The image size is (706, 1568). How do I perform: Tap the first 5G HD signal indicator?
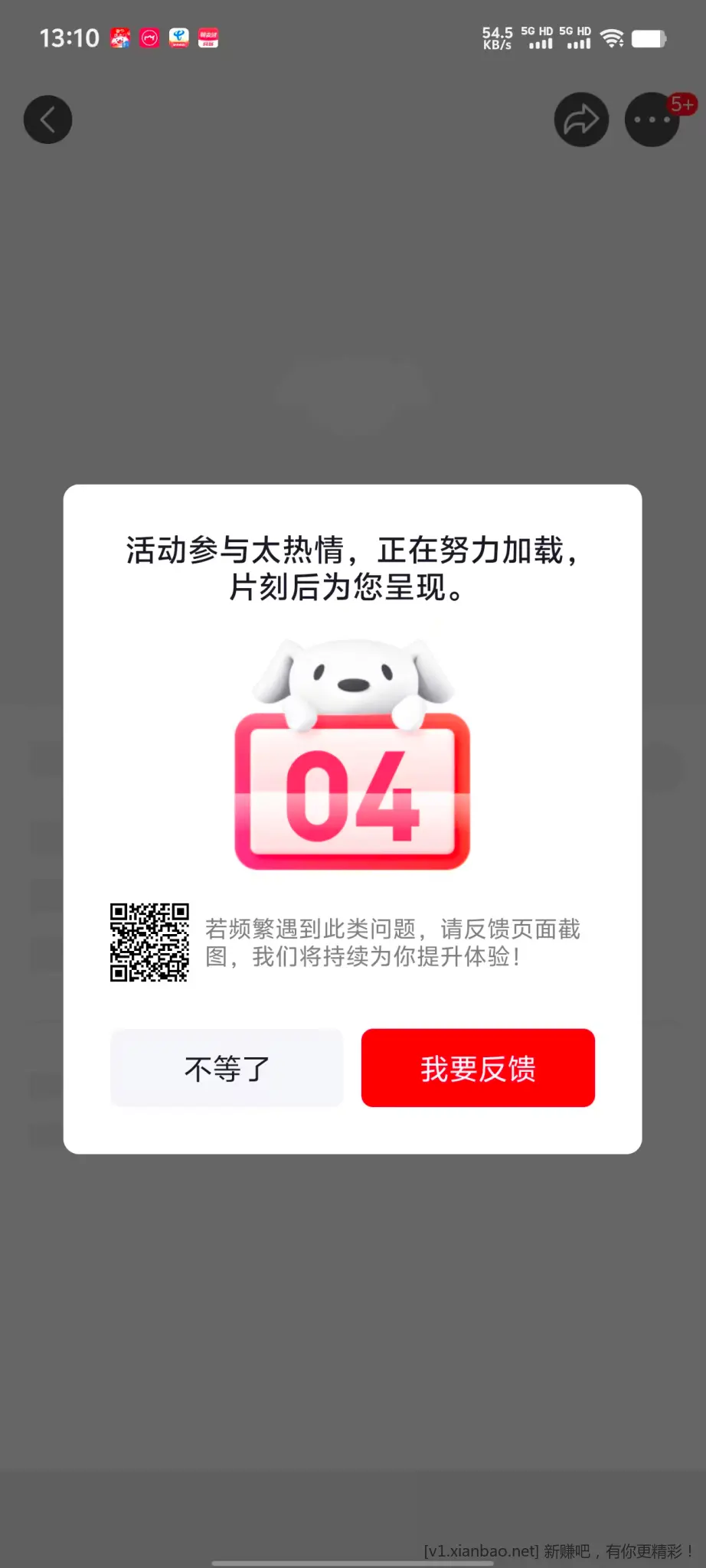pos(539,40)
